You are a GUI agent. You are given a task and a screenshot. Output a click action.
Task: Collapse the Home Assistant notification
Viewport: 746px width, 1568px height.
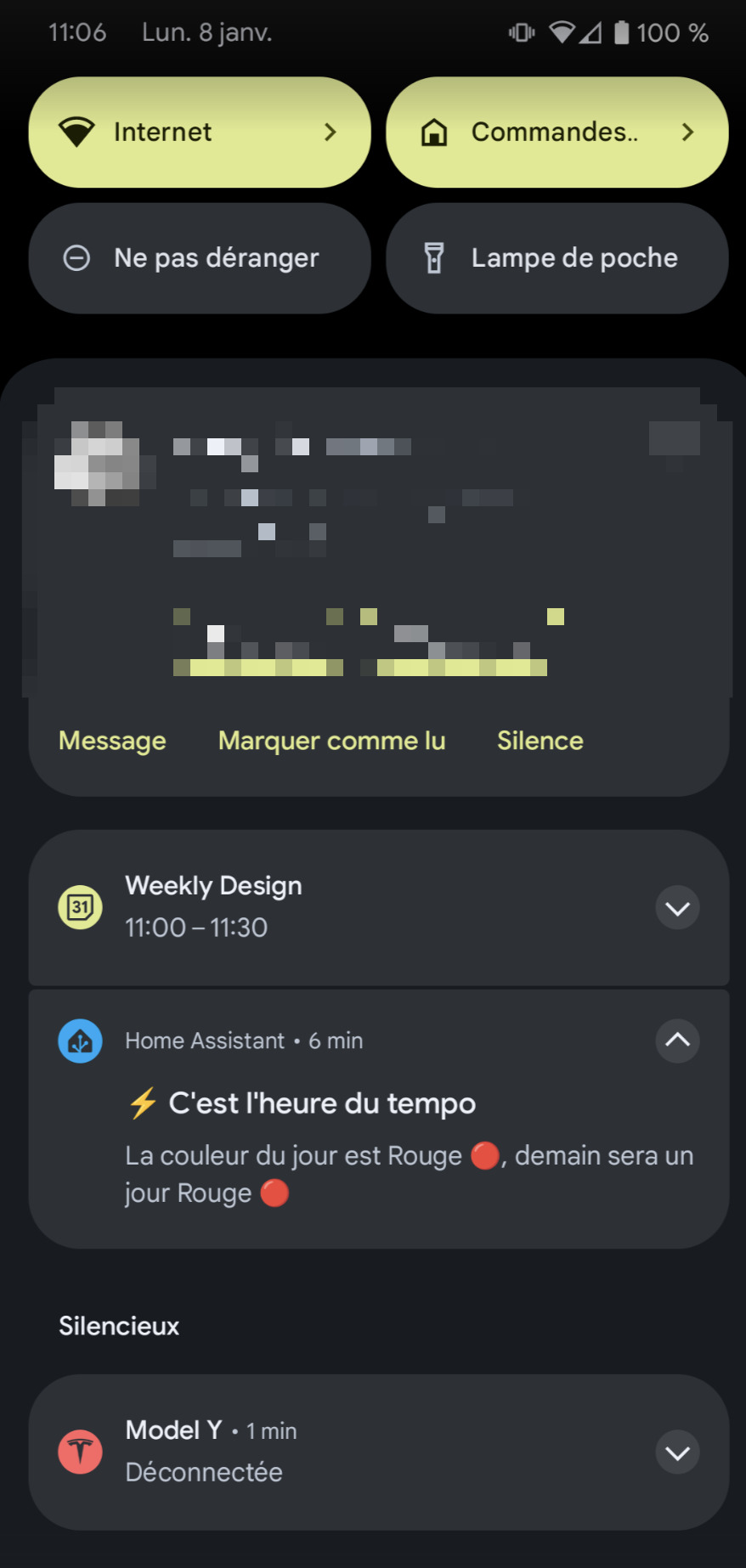coord(677,1041)
